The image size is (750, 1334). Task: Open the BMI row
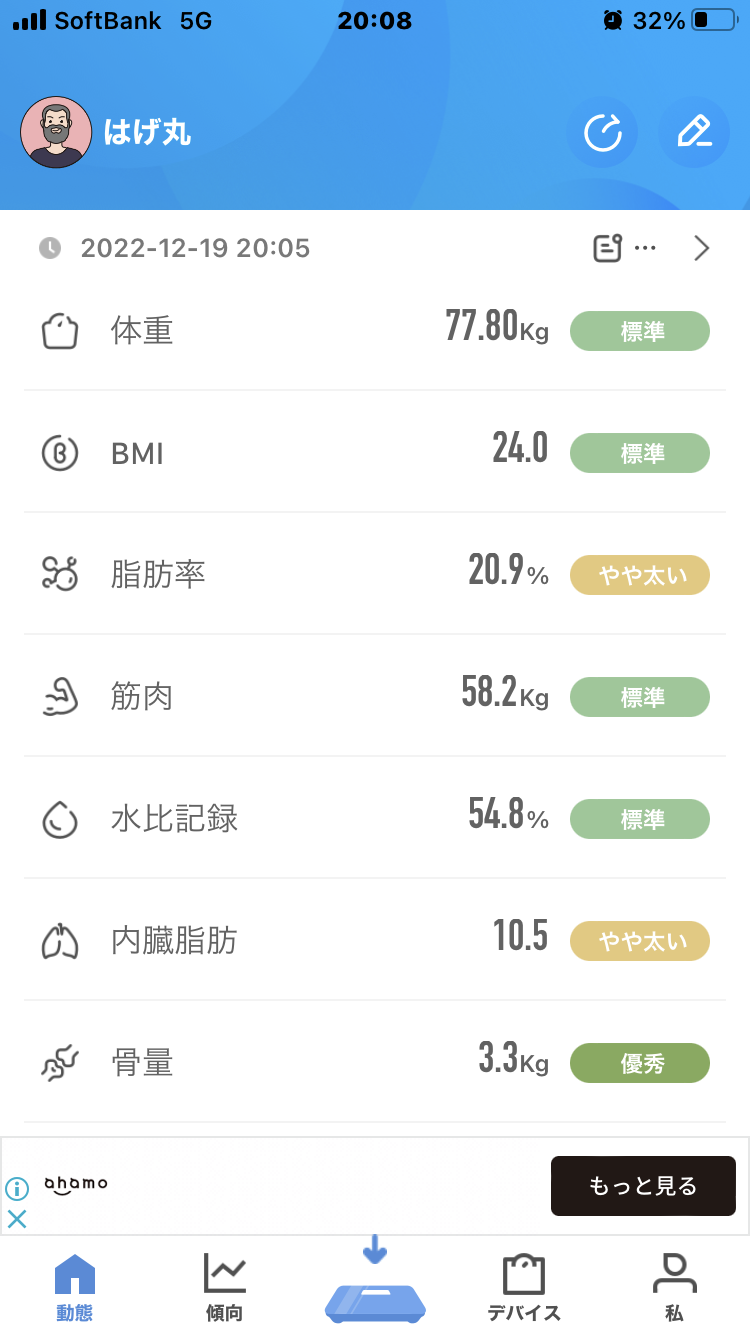tap(375, 452)
